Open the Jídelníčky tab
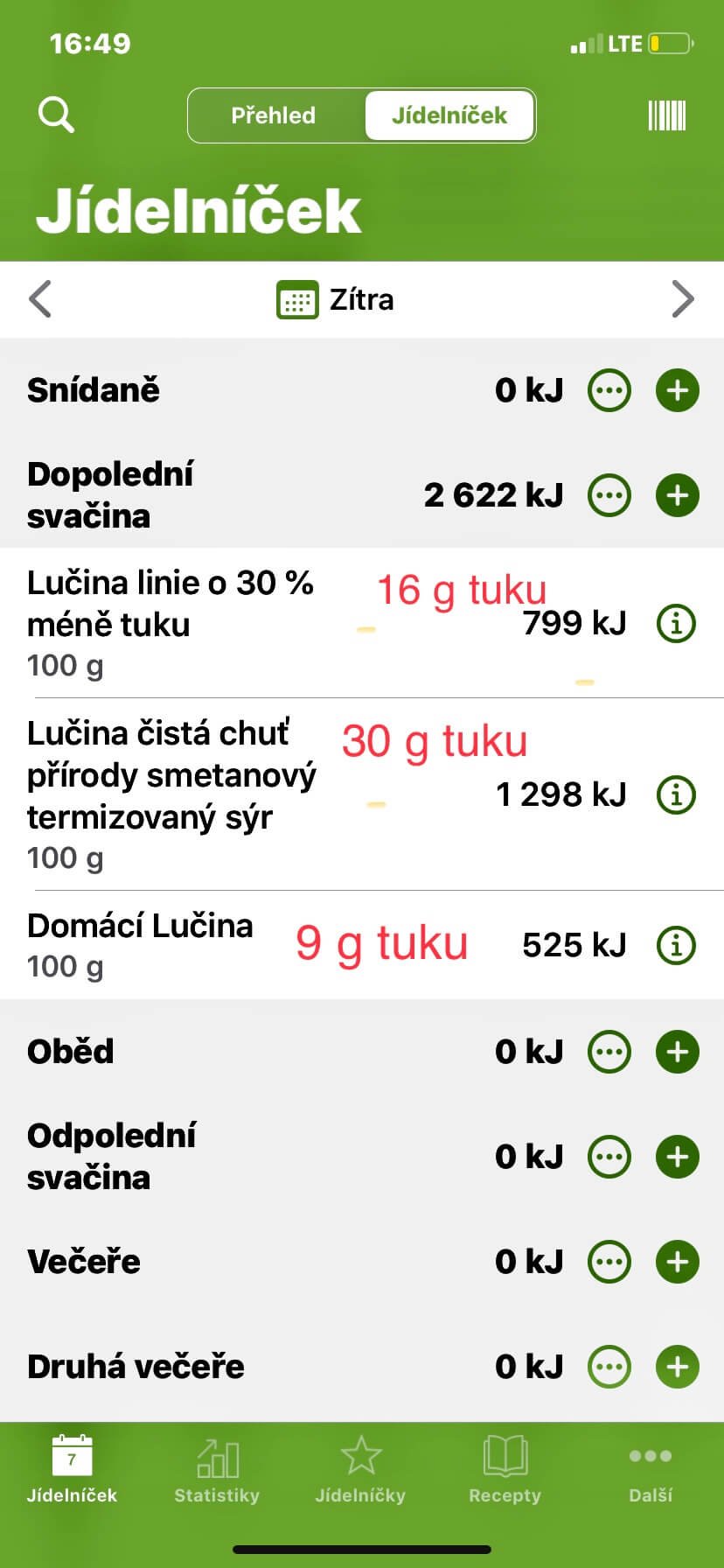The image size is (724, 1568). pyautogui.click(x=360, y=1470)
